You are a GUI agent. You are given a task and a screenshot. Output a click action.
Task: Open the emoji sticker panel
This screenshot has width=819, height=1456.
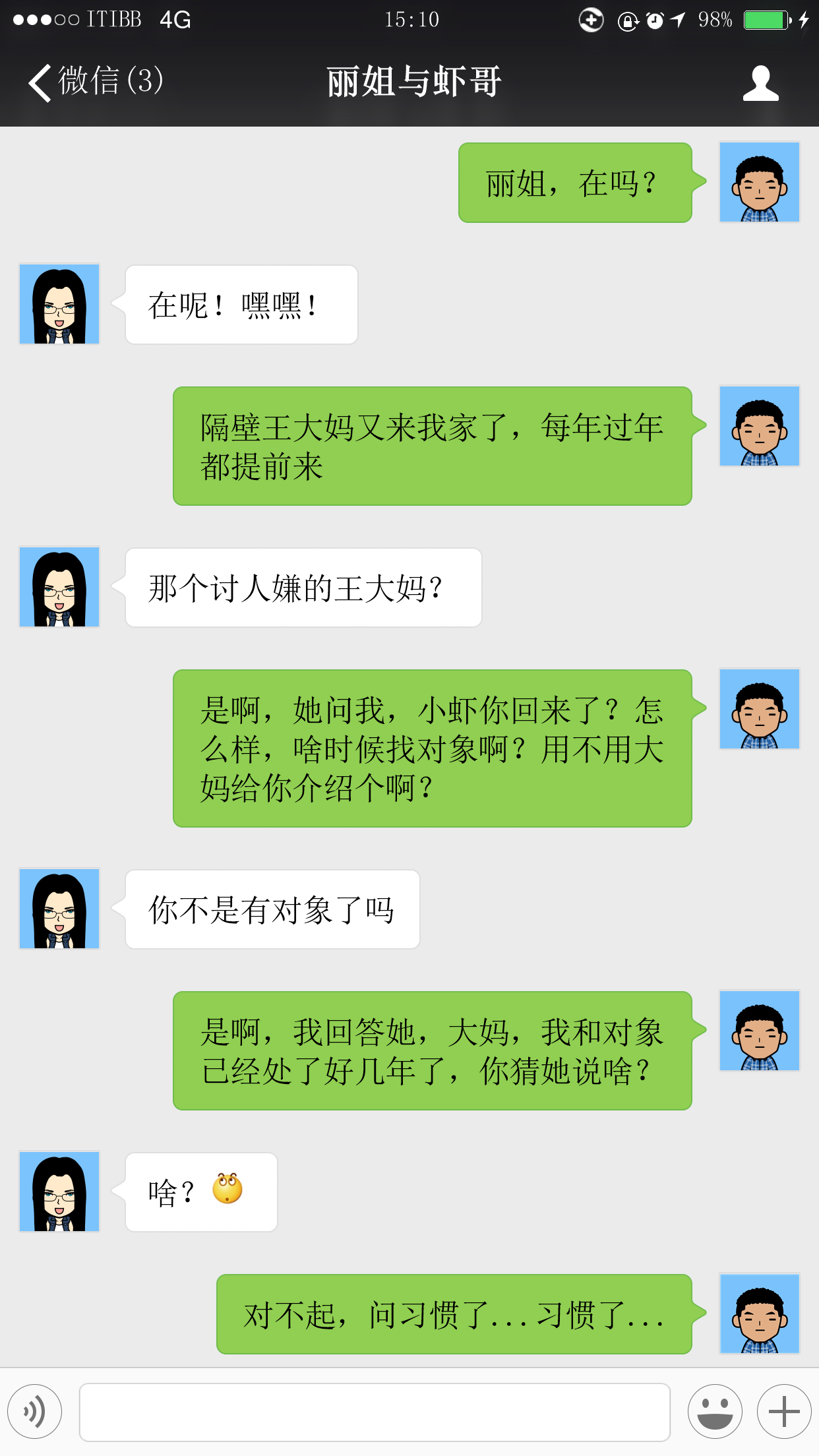coord(715,1412)
